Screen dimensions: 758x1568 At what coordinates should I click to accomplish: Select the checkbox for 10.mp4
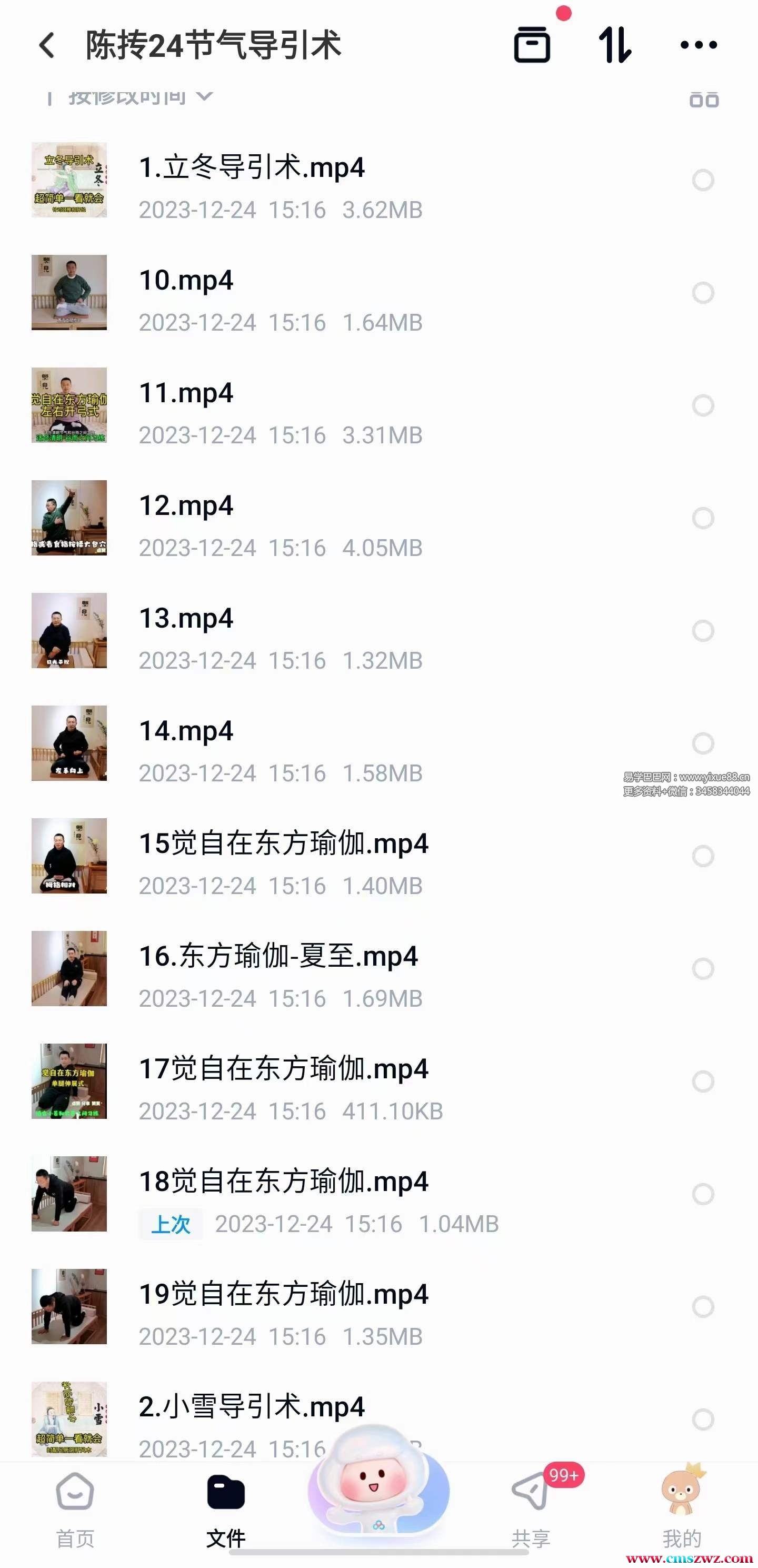click(x=703, y=293)
